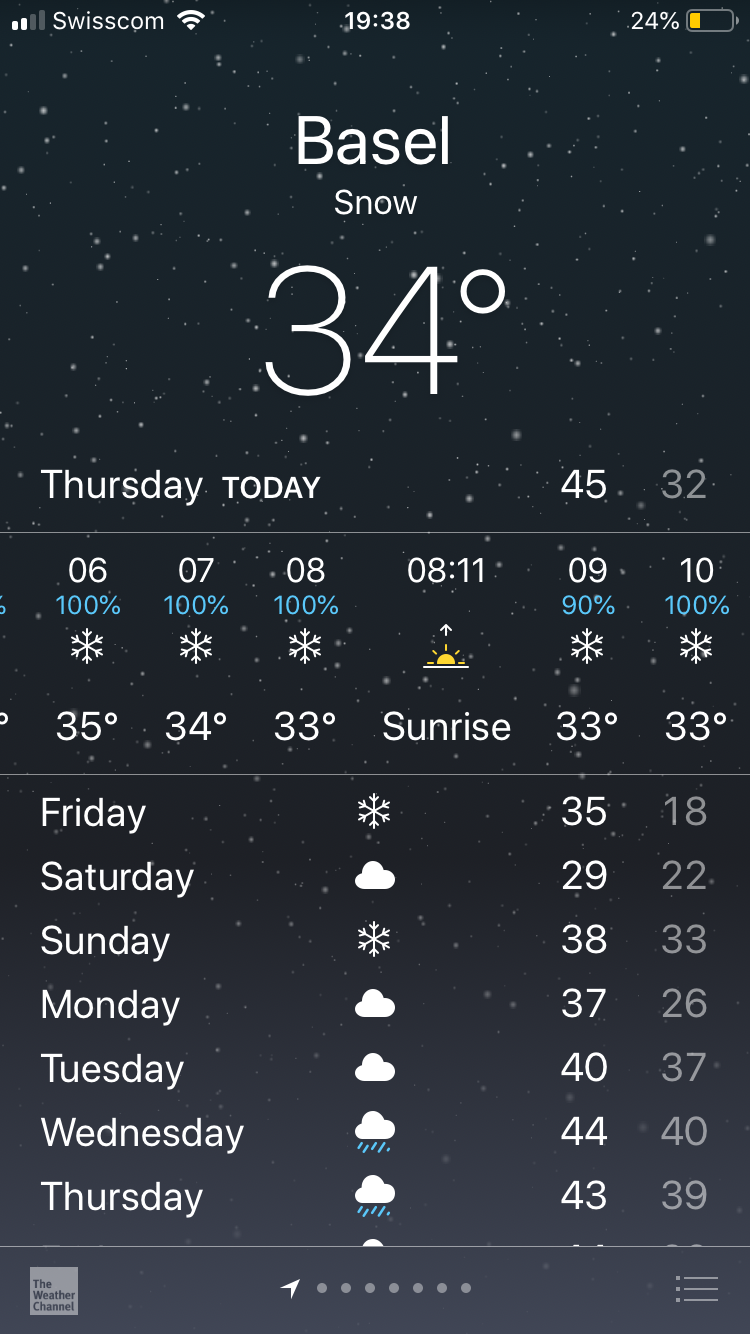Open the city list menu
Screen dimensions: 750x1334
pyautogui.click(x=697, y=1289)
